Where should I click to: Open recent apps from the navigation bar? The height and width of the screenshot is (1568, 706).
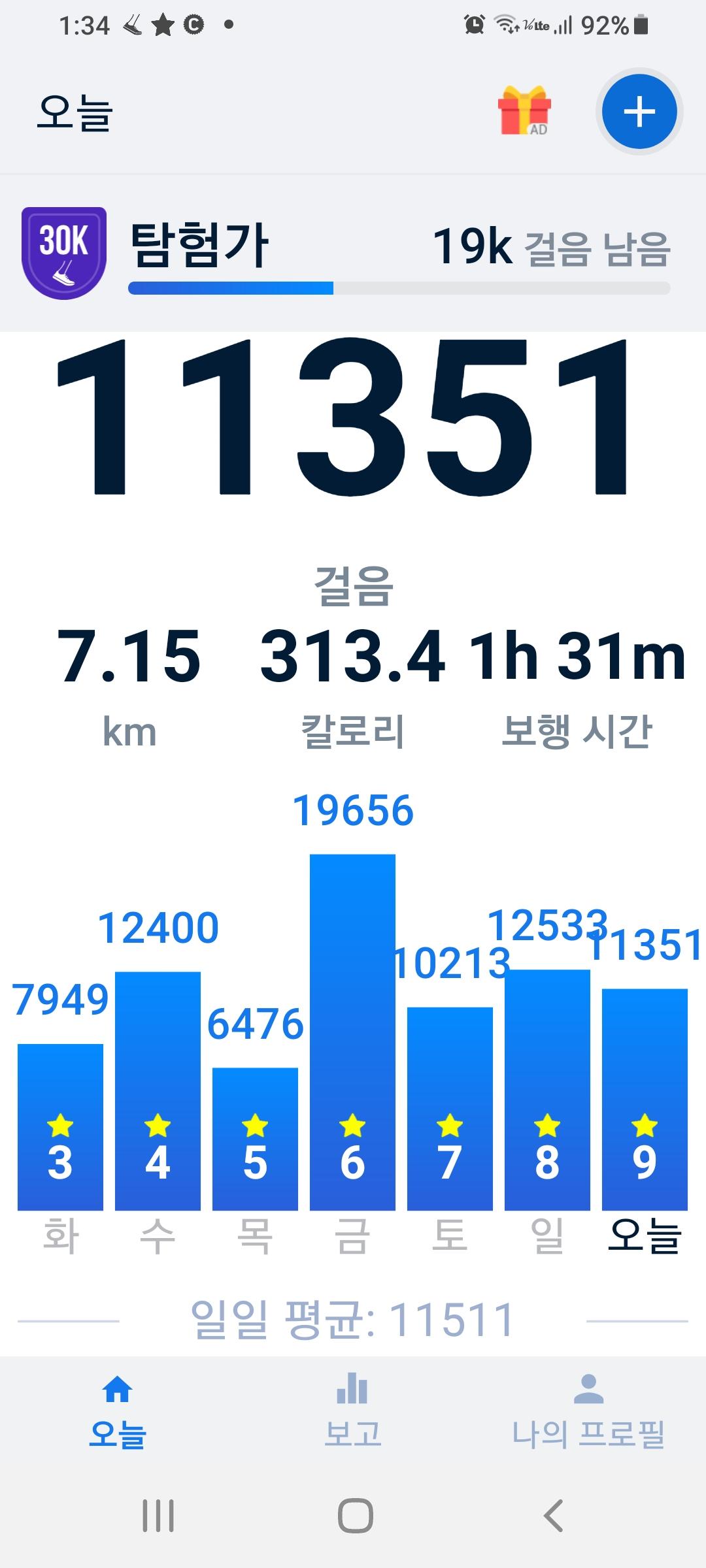pos(158,1516)
